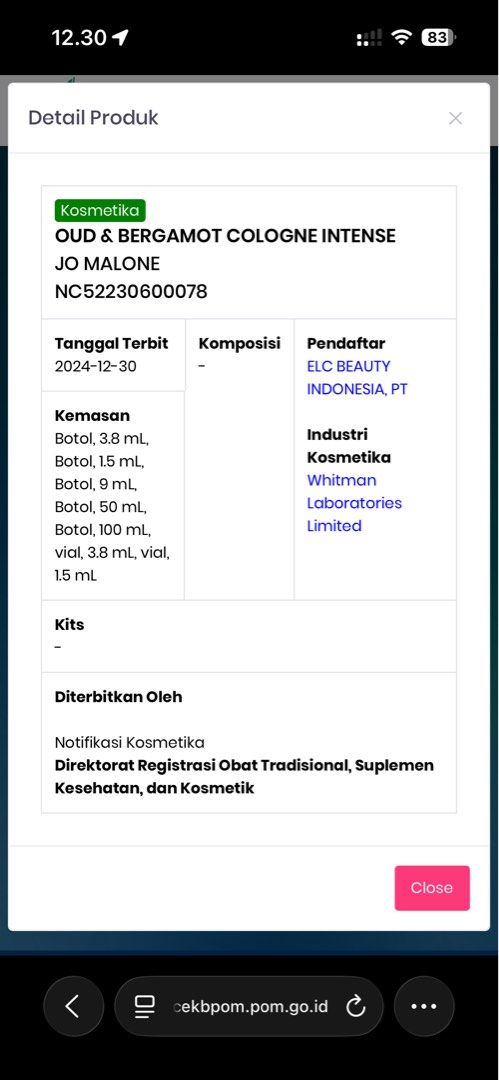Dismiss the Detail Produk dialog with X

[455, 118]
